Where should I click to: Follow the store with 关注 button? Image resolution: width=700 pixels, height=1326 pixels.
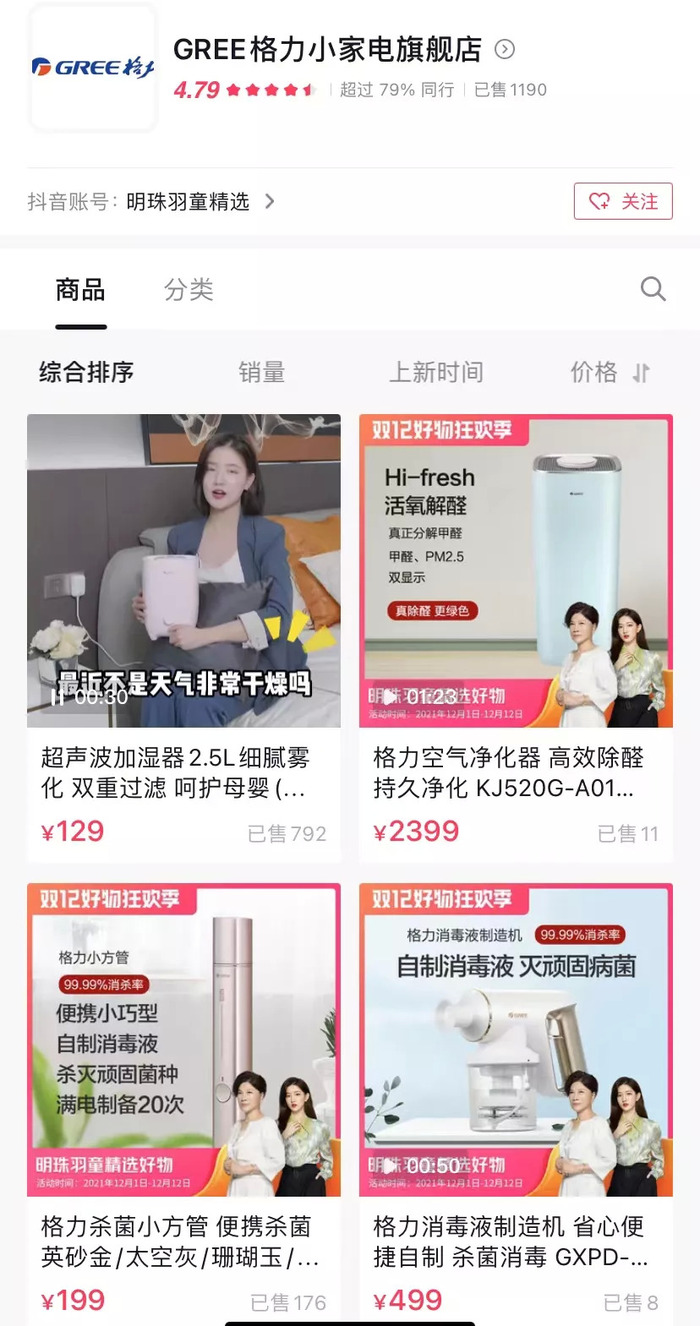click(x=623, y=201)
